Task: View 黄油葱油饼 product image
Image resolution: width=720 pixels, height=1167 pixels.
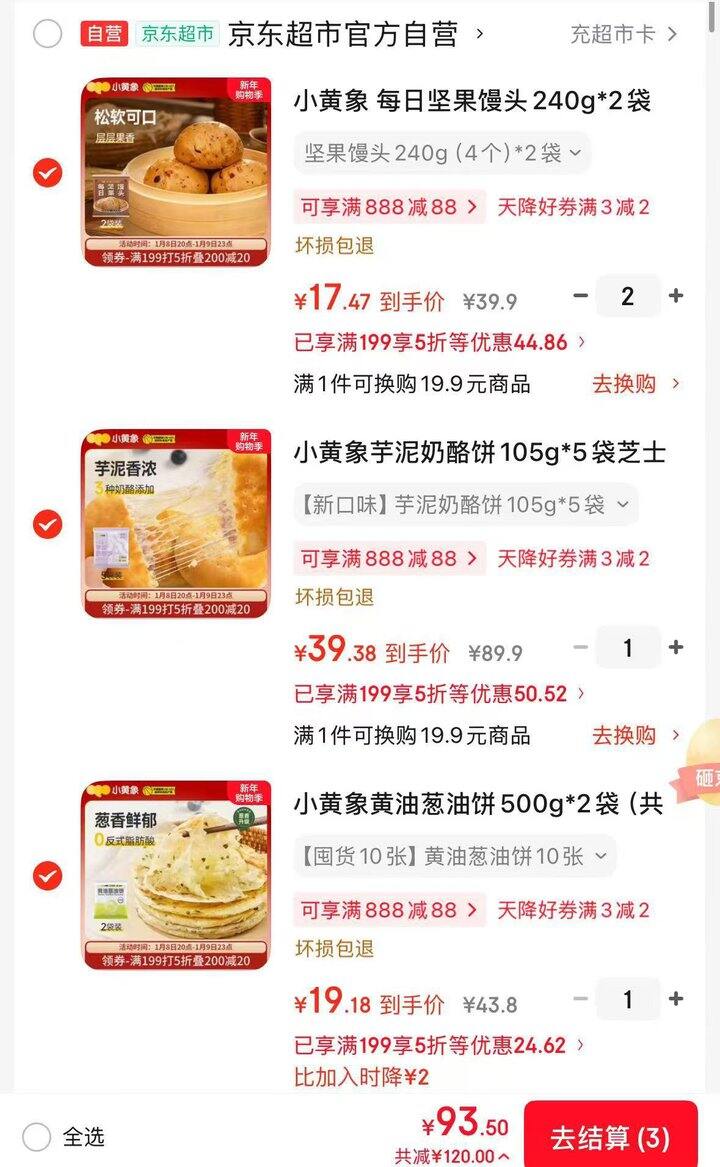Action: [176, 875]
